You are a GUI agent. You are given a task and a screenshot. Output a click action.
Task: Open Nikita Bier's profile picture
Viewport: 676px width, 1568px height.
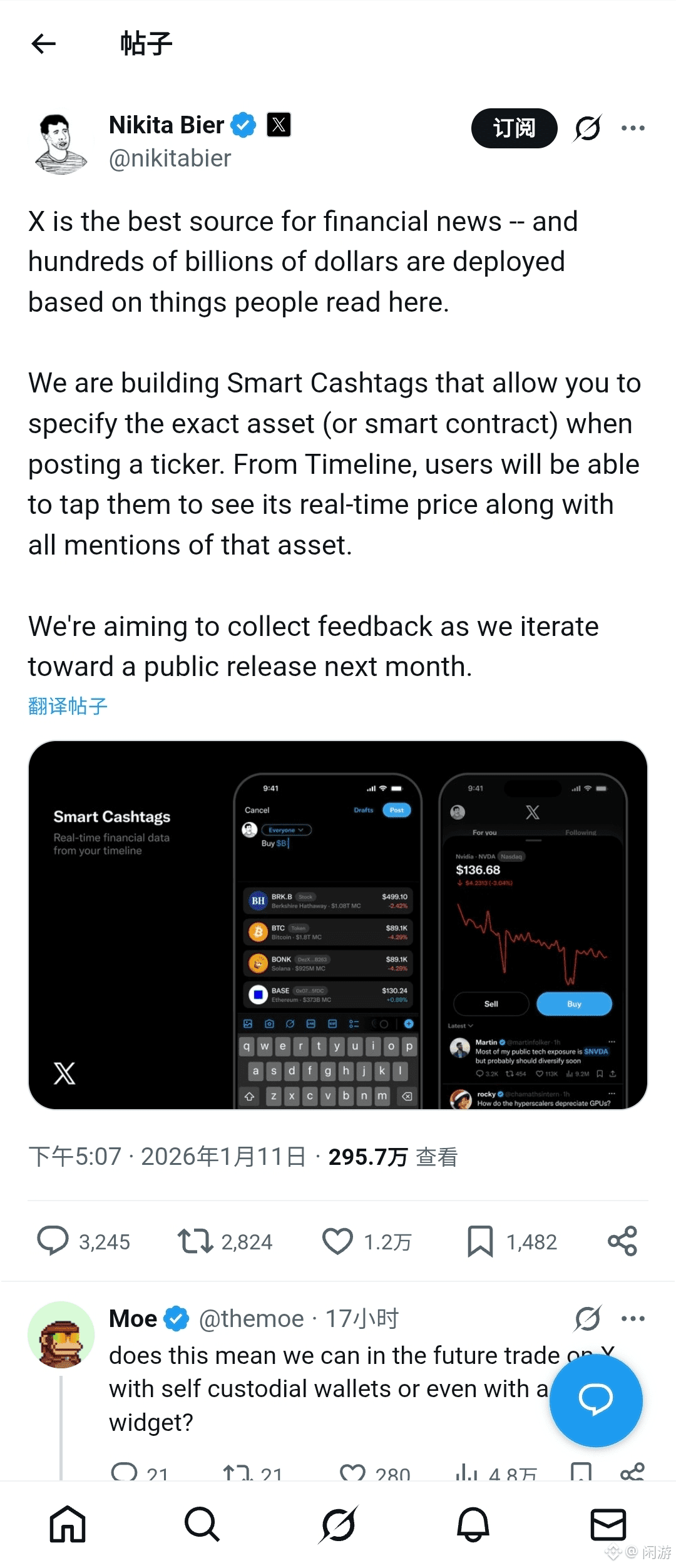click(x=61, y=143)
